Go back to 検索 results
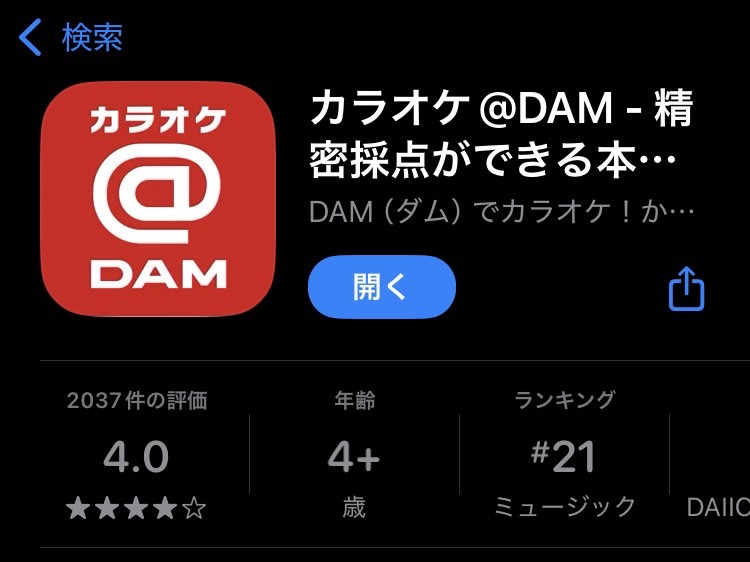The width and height of the screenshot is (750, 562). coord(70,38)
